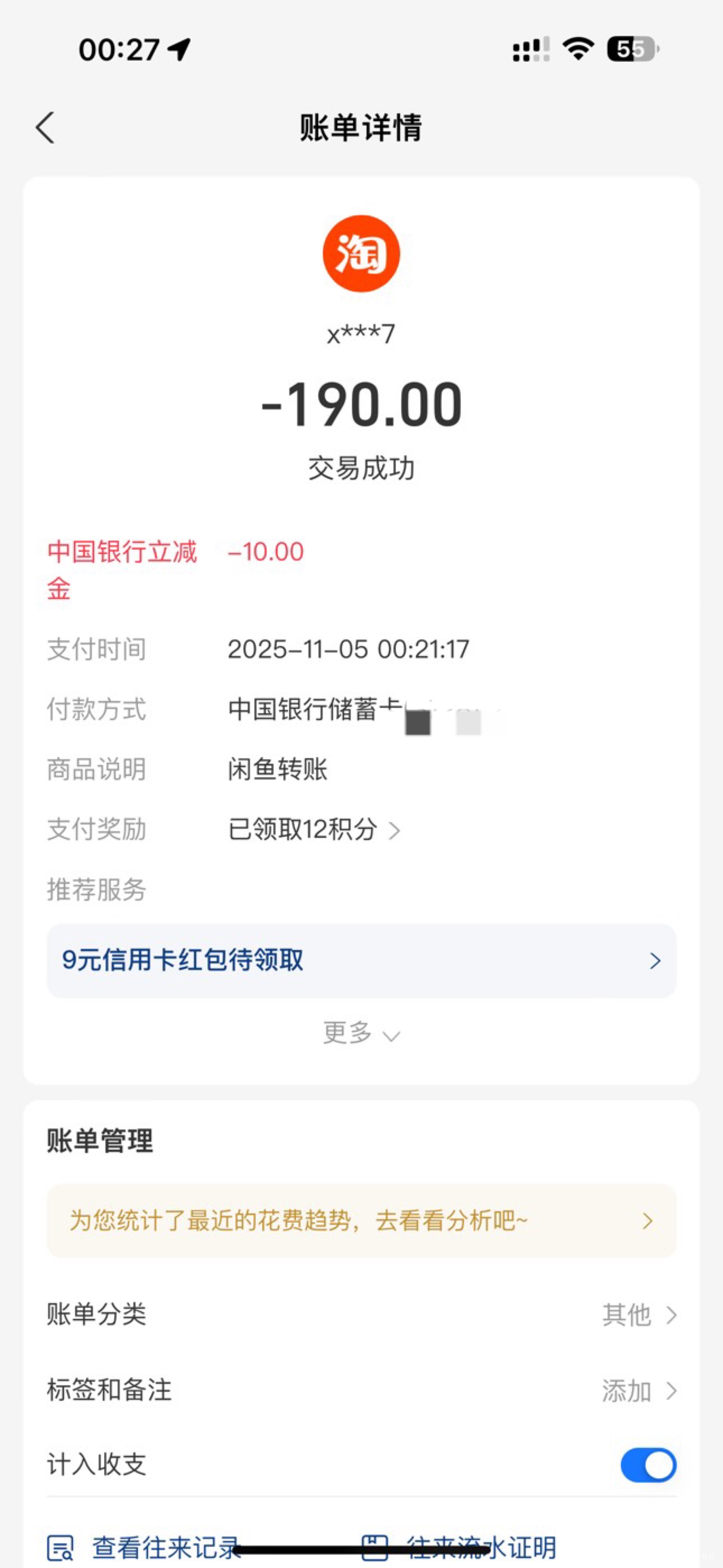Viewport: 723px width, 1568px height.
Task: Go back from 账单详情 page
Action: click(x=46, y=128)
